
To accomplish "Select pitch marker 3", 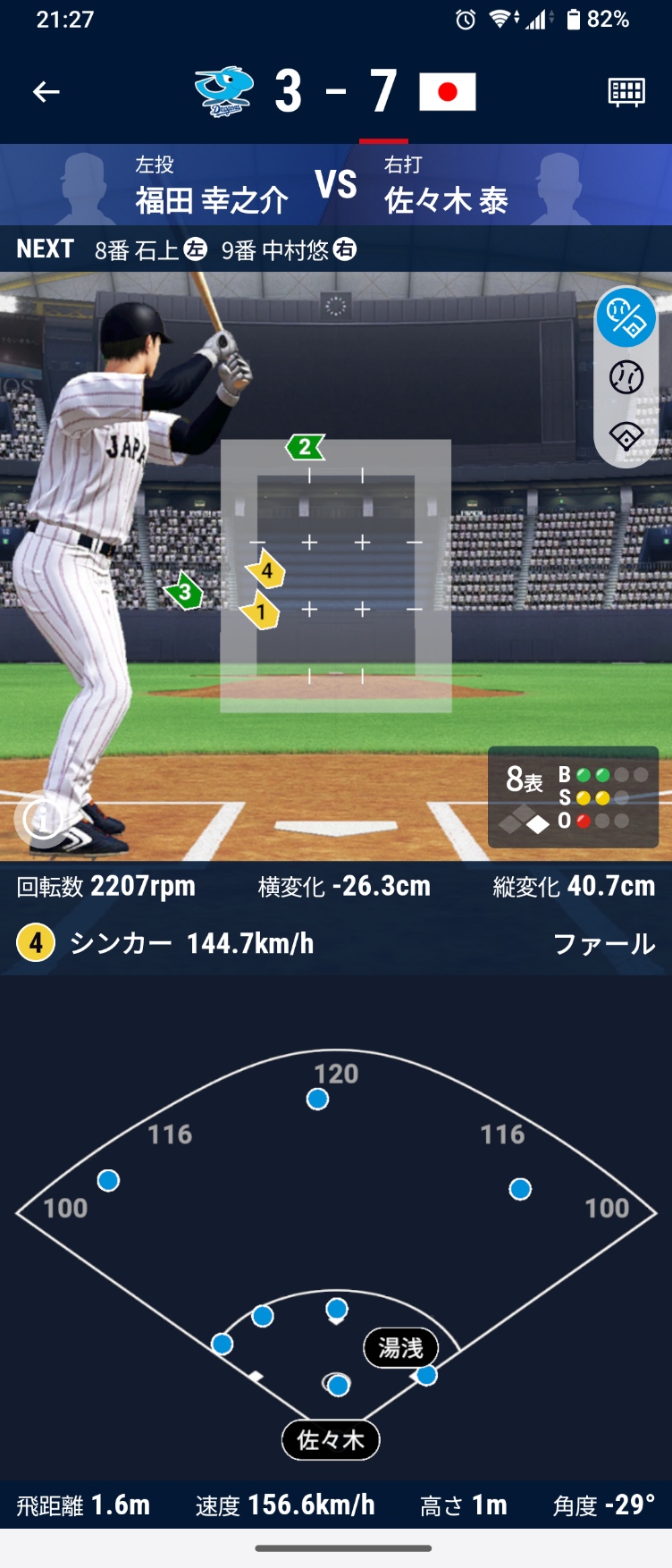I will [184, 592].
